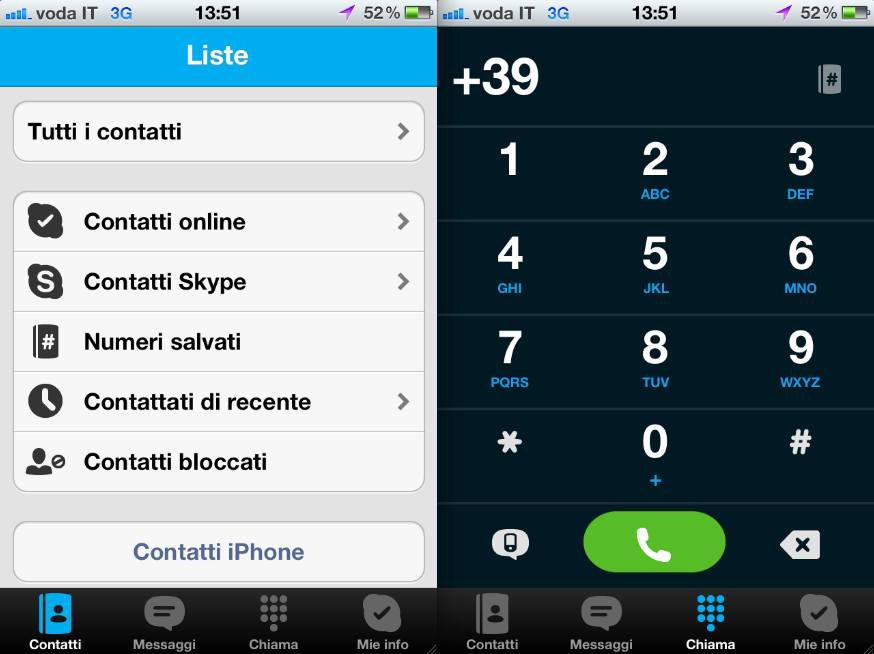
Task: Open Contatti bloccati row
Action: (x=218, y=462)
